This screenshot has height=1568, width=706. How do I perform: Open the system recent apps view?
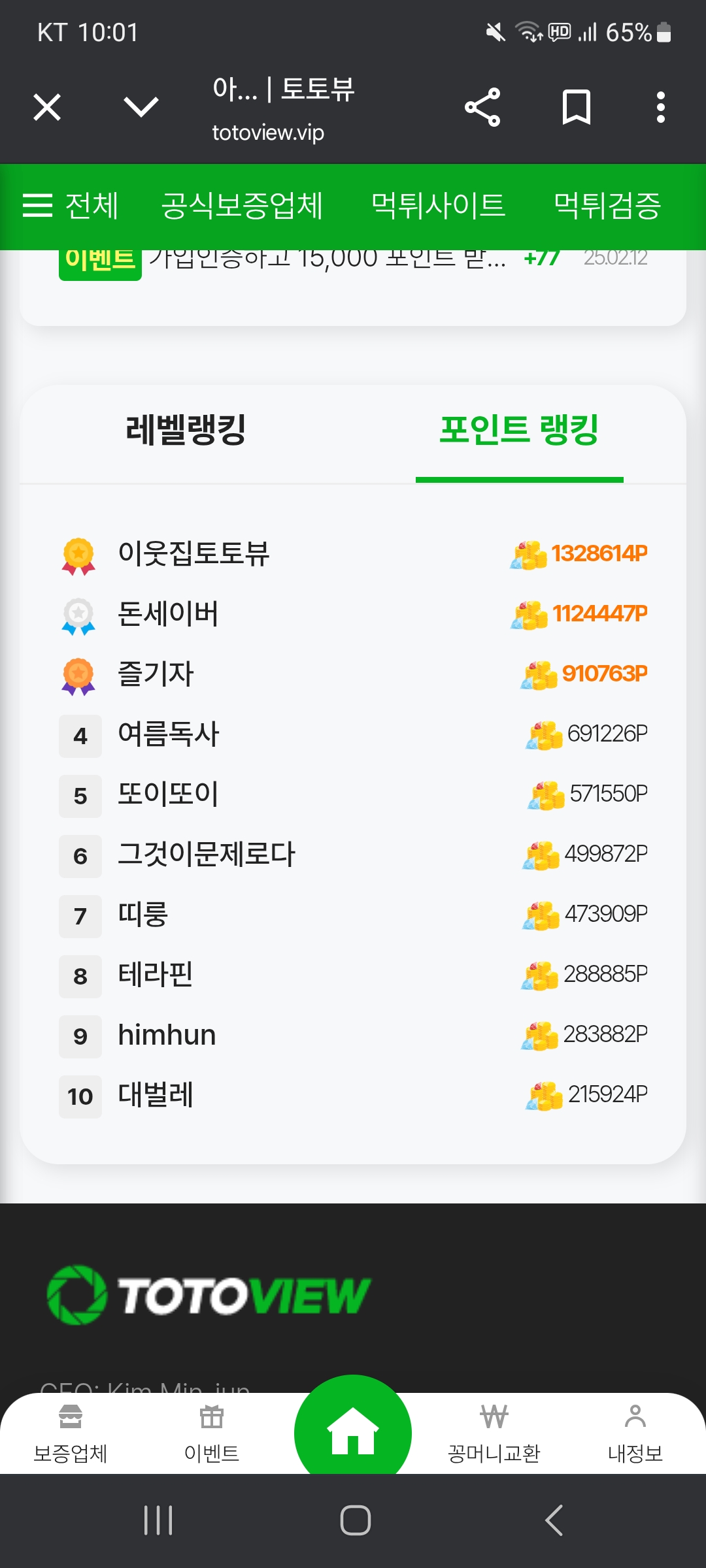[158, 1520]
